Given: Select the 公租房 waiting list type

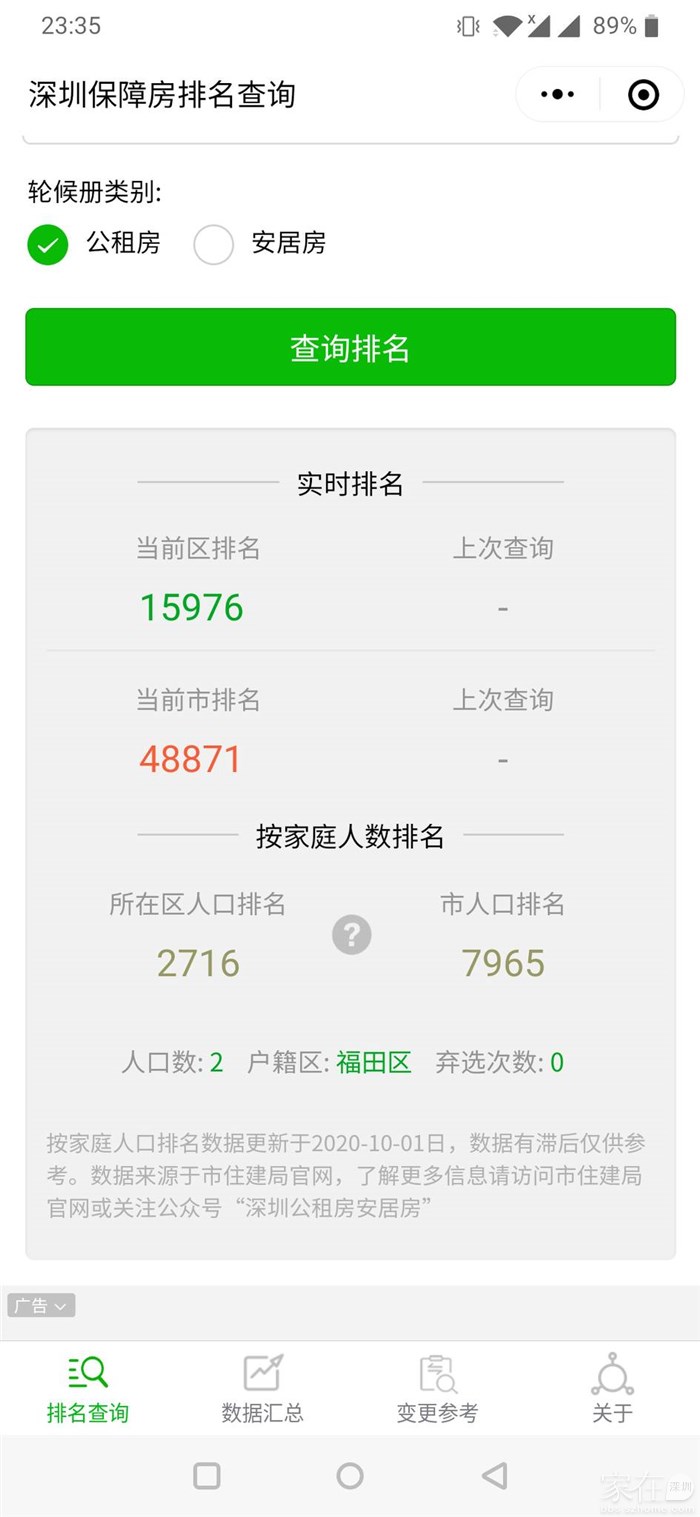Looking at the screenshot, I should (x=48, y=244).
